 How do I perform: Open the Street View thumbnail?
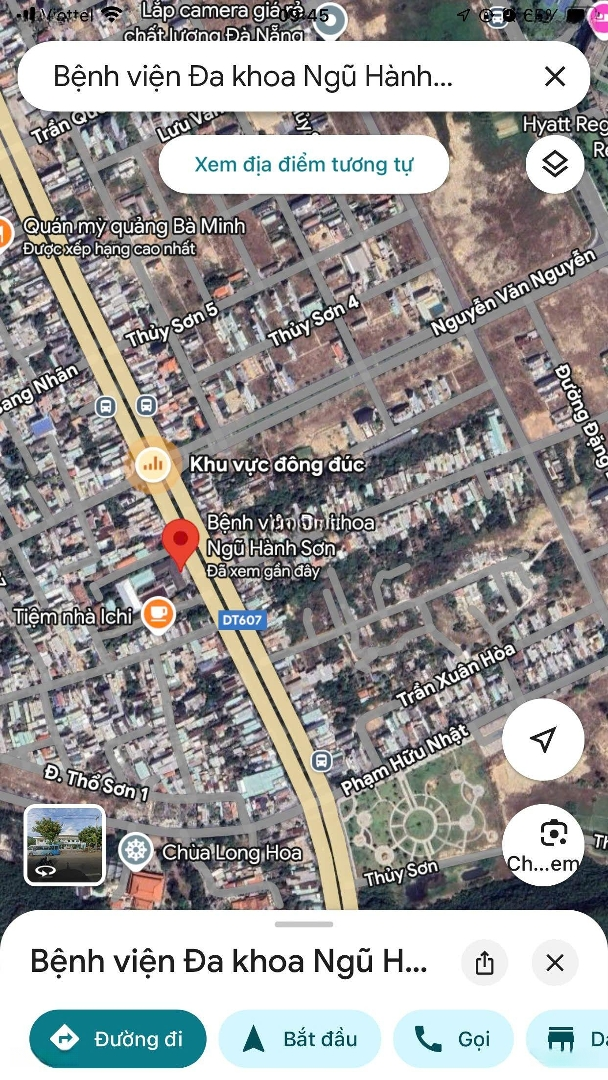(x=64, y=845)
